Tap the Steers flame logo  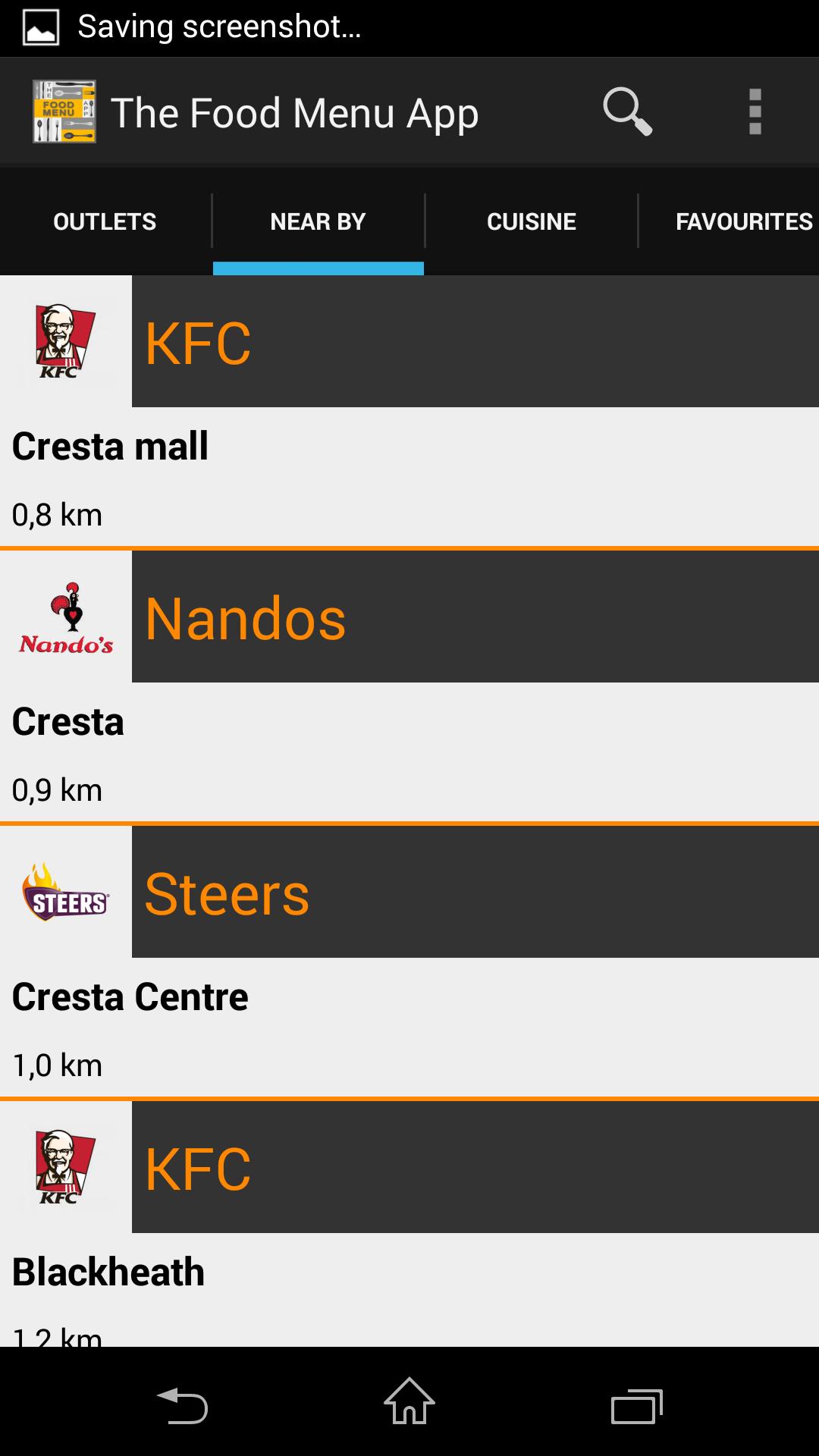click(x=64, y=893)
